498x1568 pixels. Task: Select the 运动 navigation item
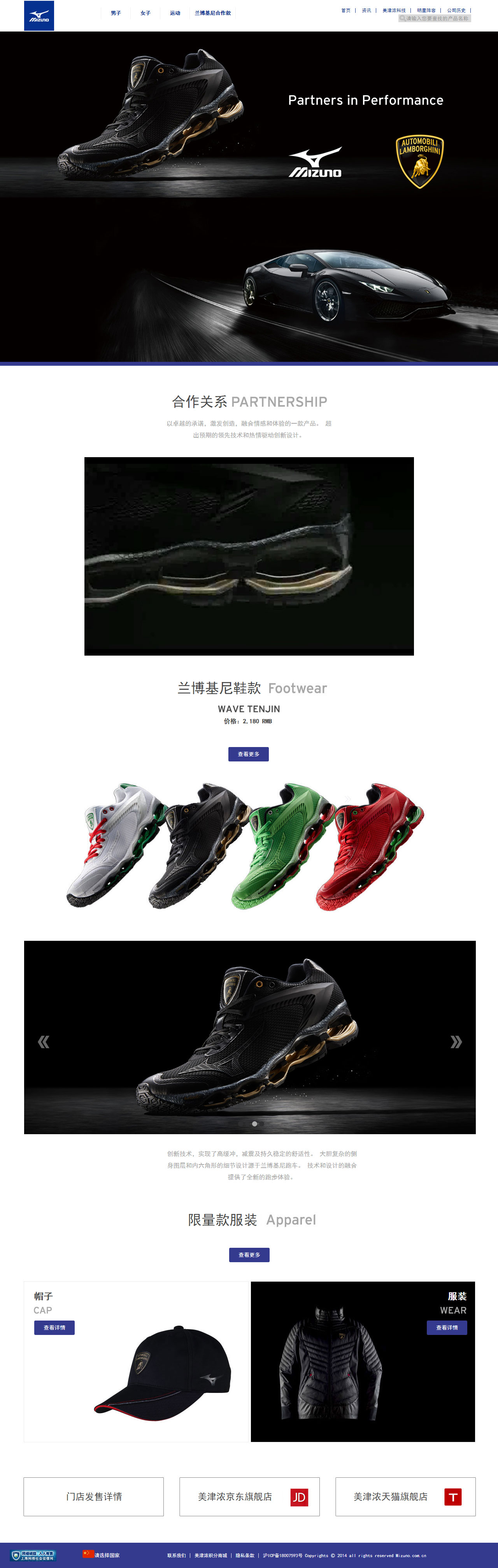(x=175, y=13)
